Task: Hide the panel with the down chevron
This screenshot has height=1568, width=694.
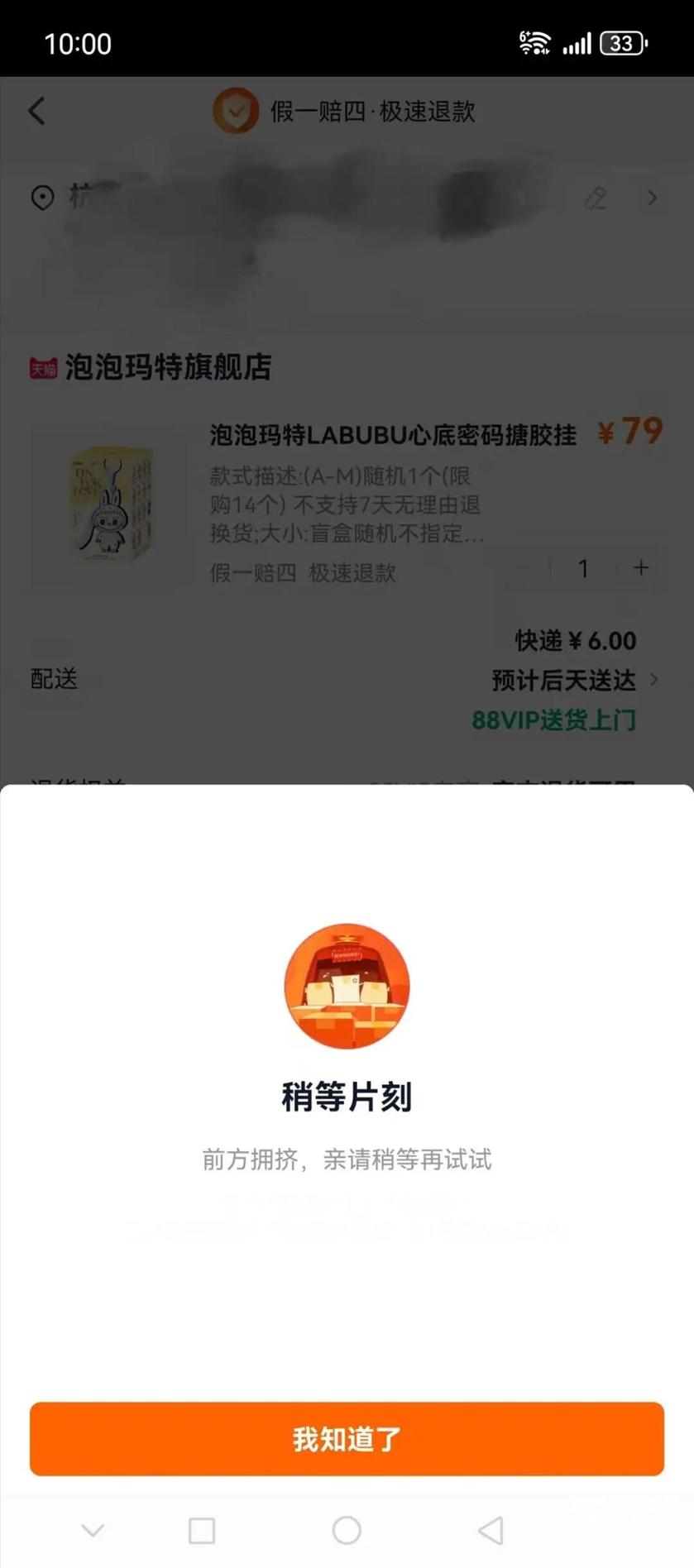Action: (x=93, y=1530)
